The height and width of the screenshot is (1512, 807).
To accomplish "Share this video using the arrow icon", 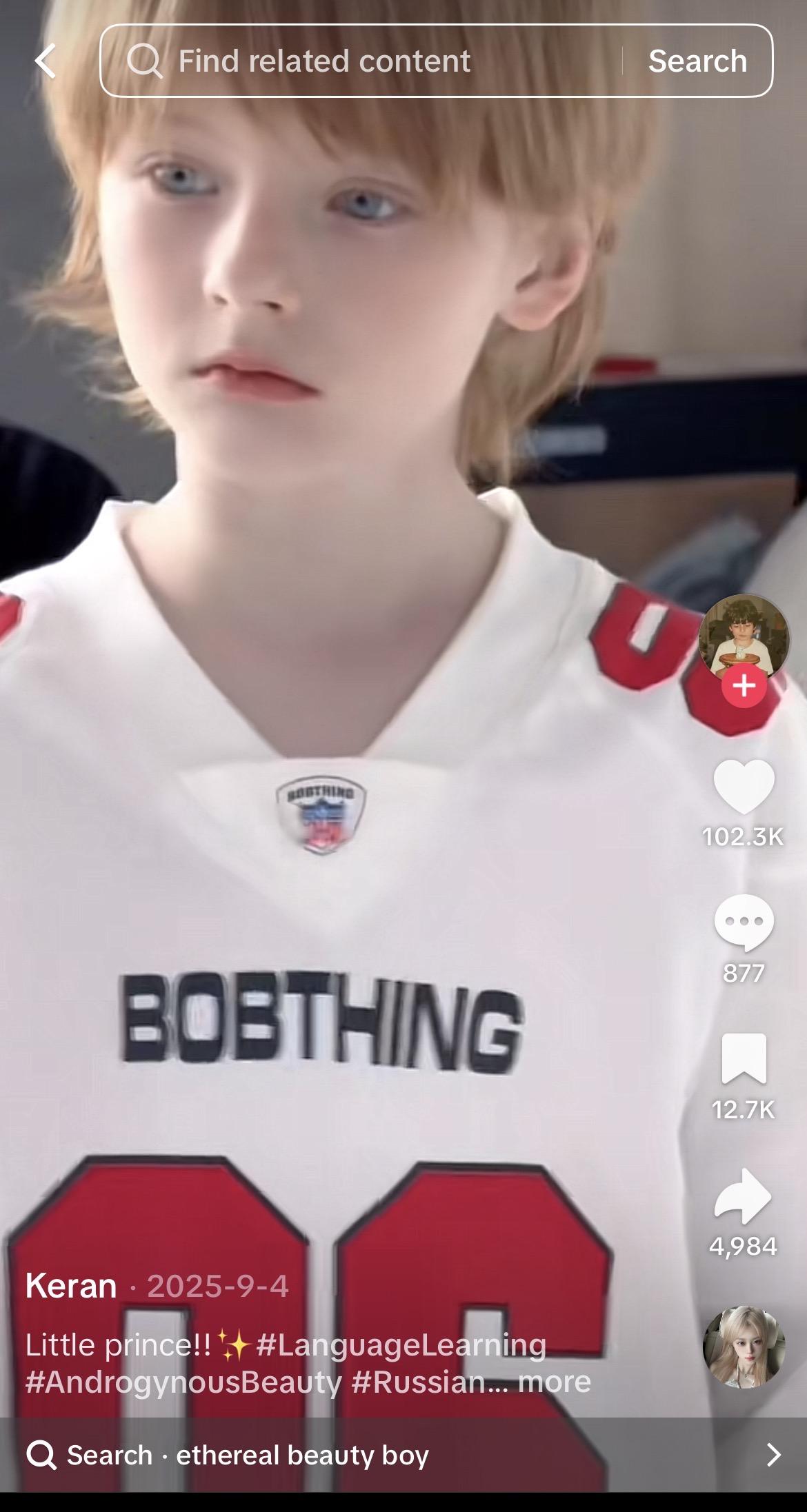I will click(x=744, y=1196).
